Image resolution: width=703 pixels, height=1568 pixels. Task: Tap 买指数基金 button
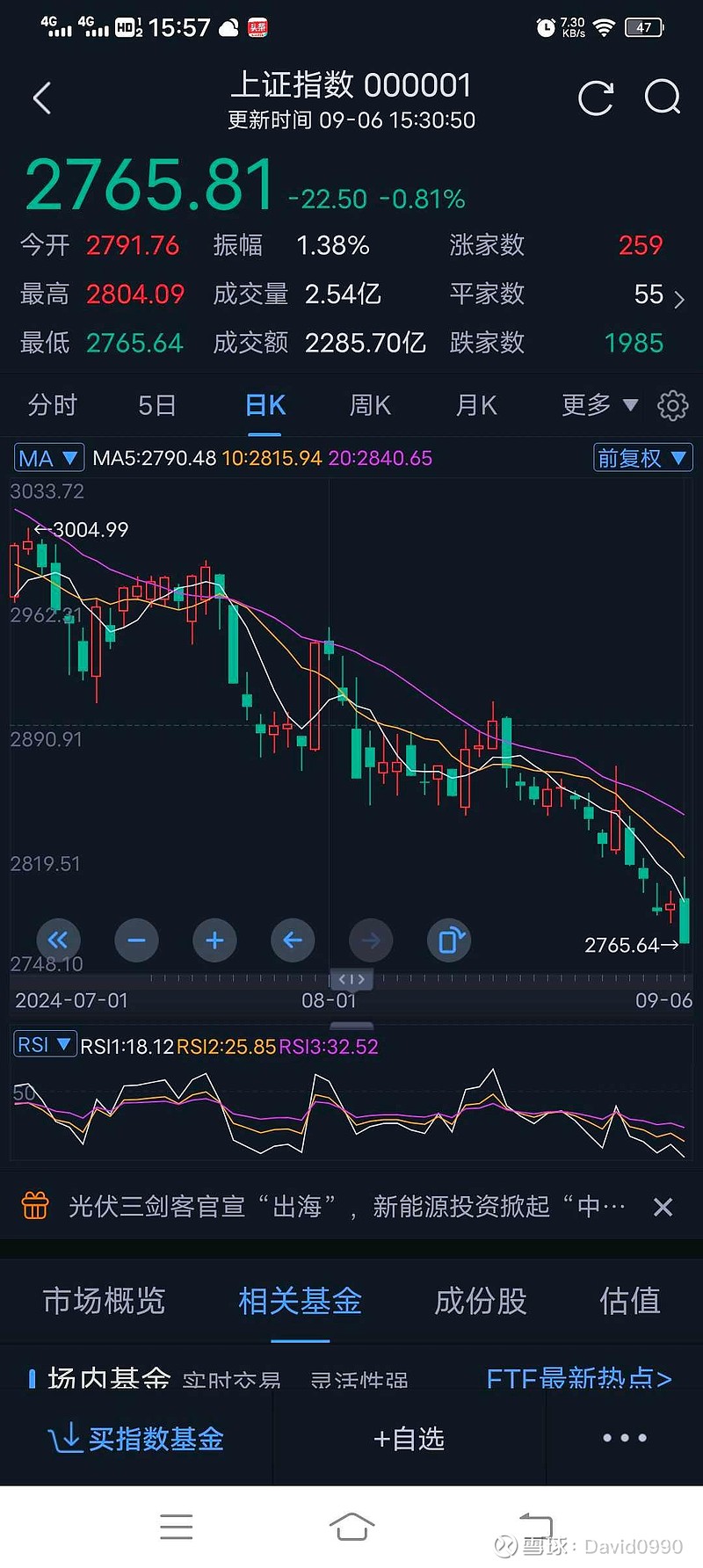tap(136, 1439)
